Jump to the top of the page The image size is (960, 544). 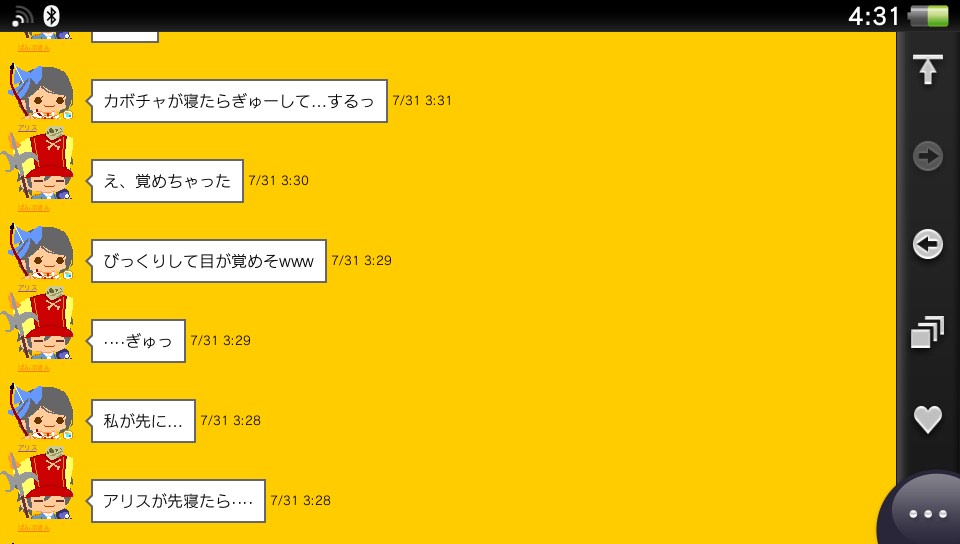pyautogui.click(x=927, y=70)
